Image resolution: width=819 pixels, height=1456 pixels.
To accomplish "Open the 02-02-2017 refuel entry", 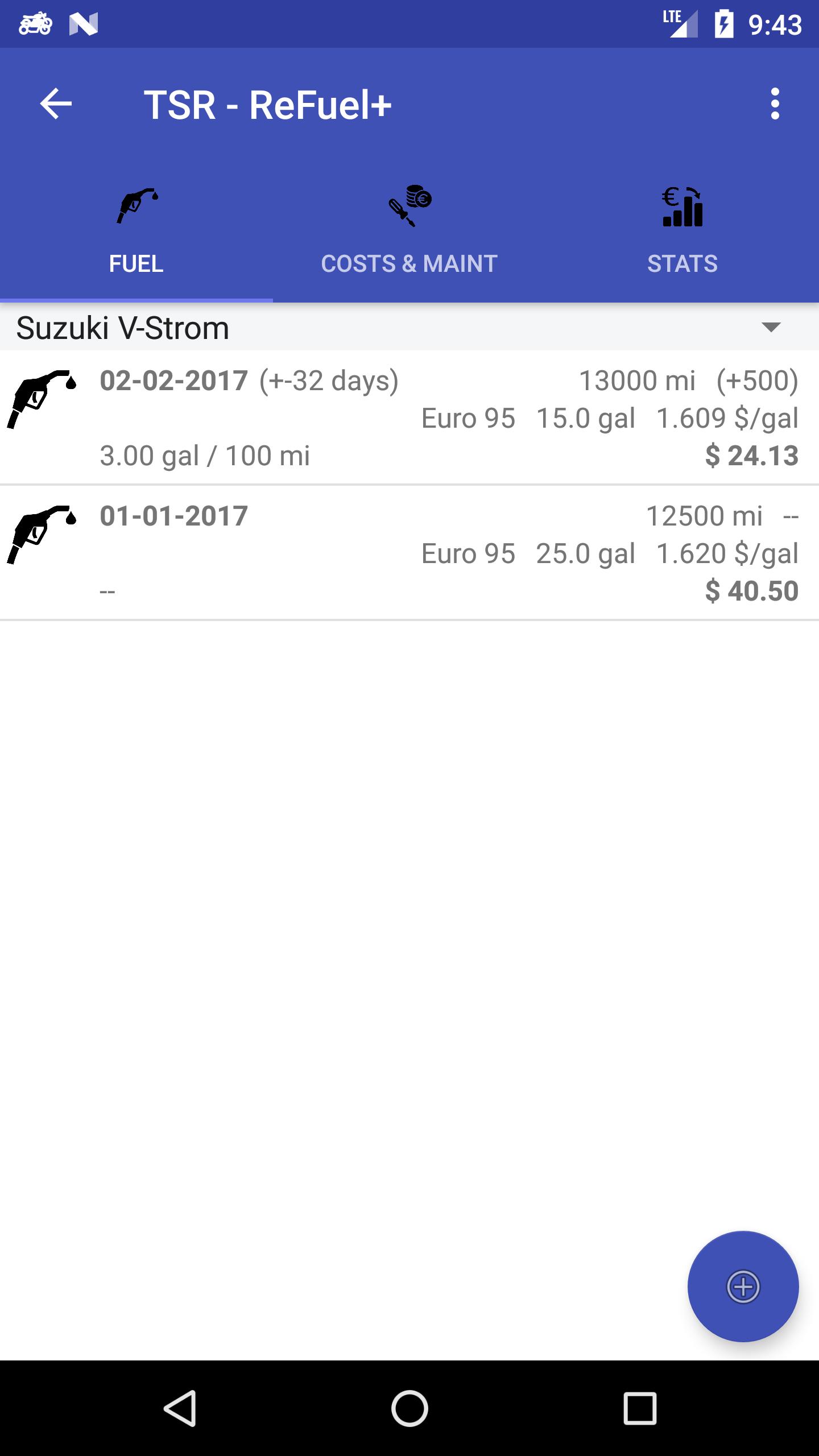I will pos(409,418).
